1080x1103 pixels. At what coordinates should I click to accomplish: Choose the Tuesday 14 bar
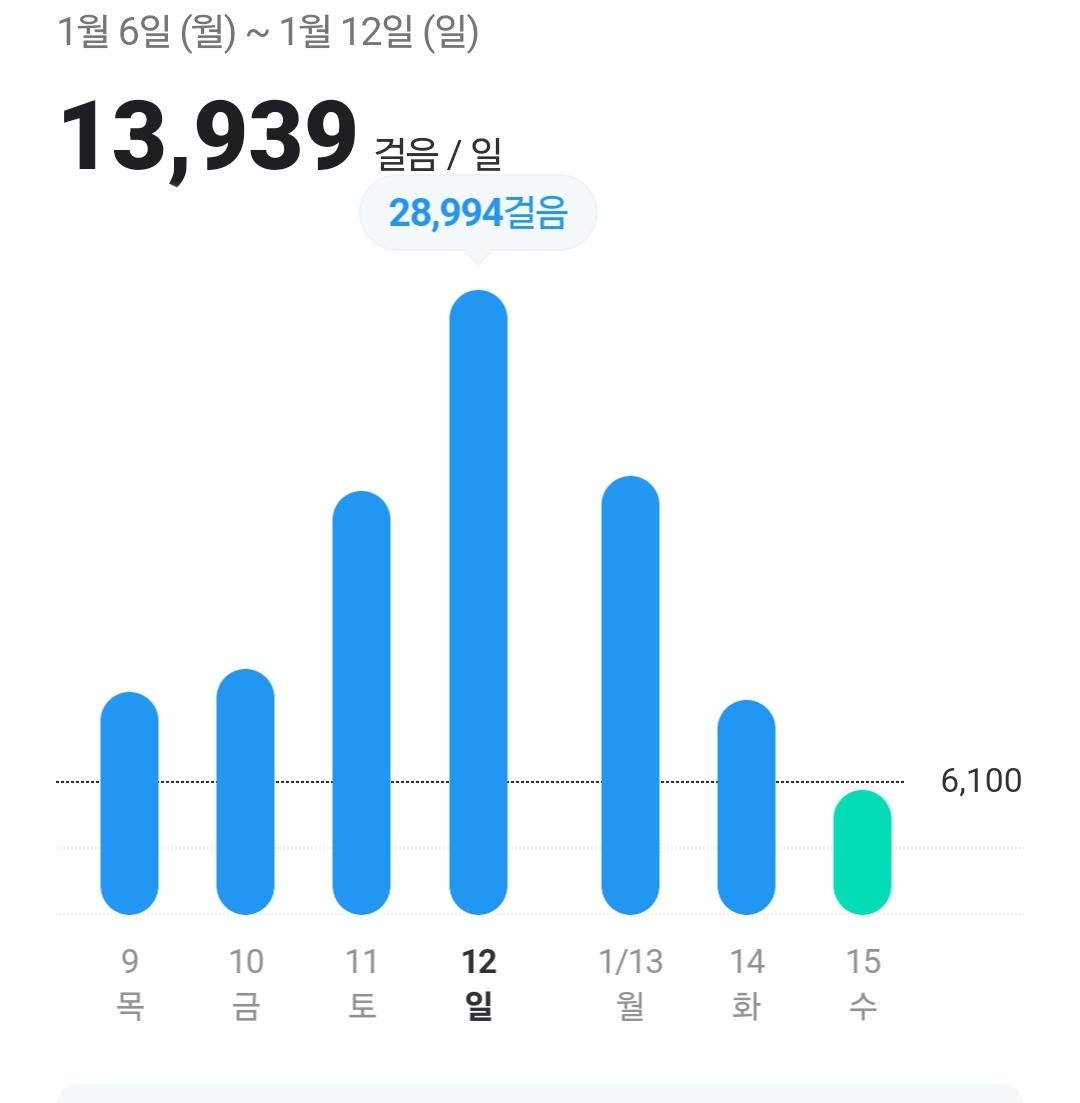coord(747,807)
